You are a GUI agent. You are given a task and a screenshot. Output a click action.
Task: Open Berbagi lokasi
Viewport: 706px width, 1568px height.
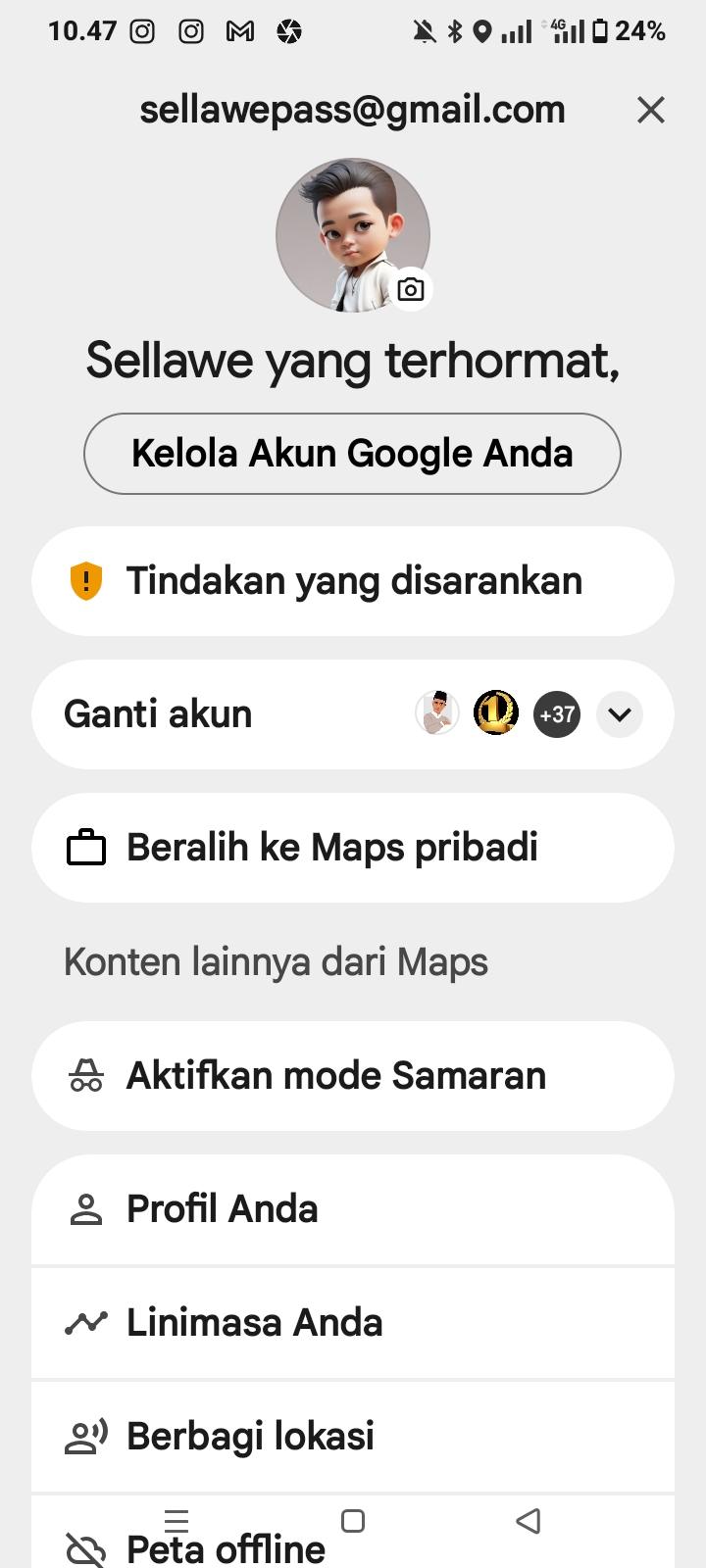[352, 1437]
